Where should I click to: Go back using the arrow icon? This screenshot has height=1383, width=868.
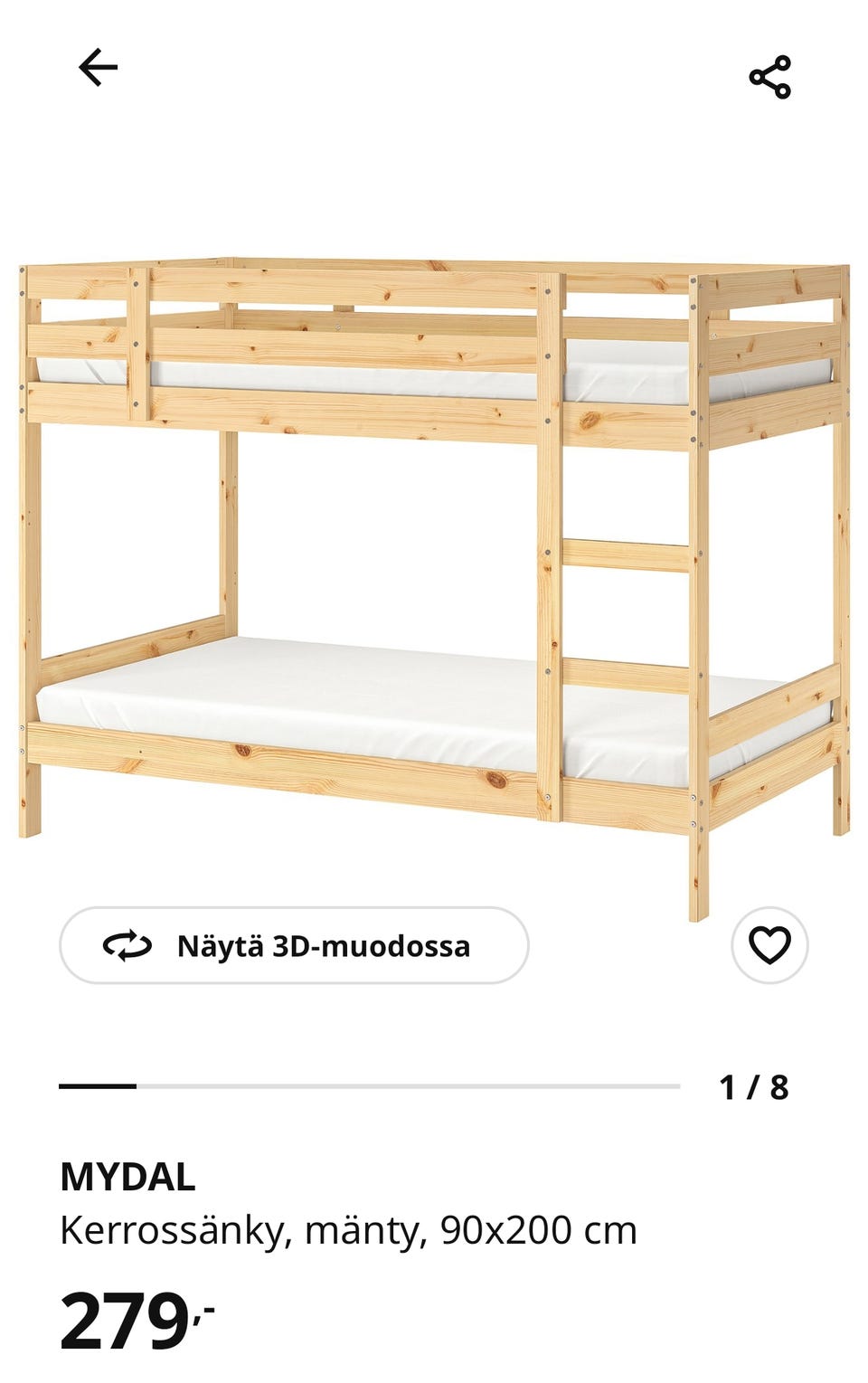pos(98,68)
